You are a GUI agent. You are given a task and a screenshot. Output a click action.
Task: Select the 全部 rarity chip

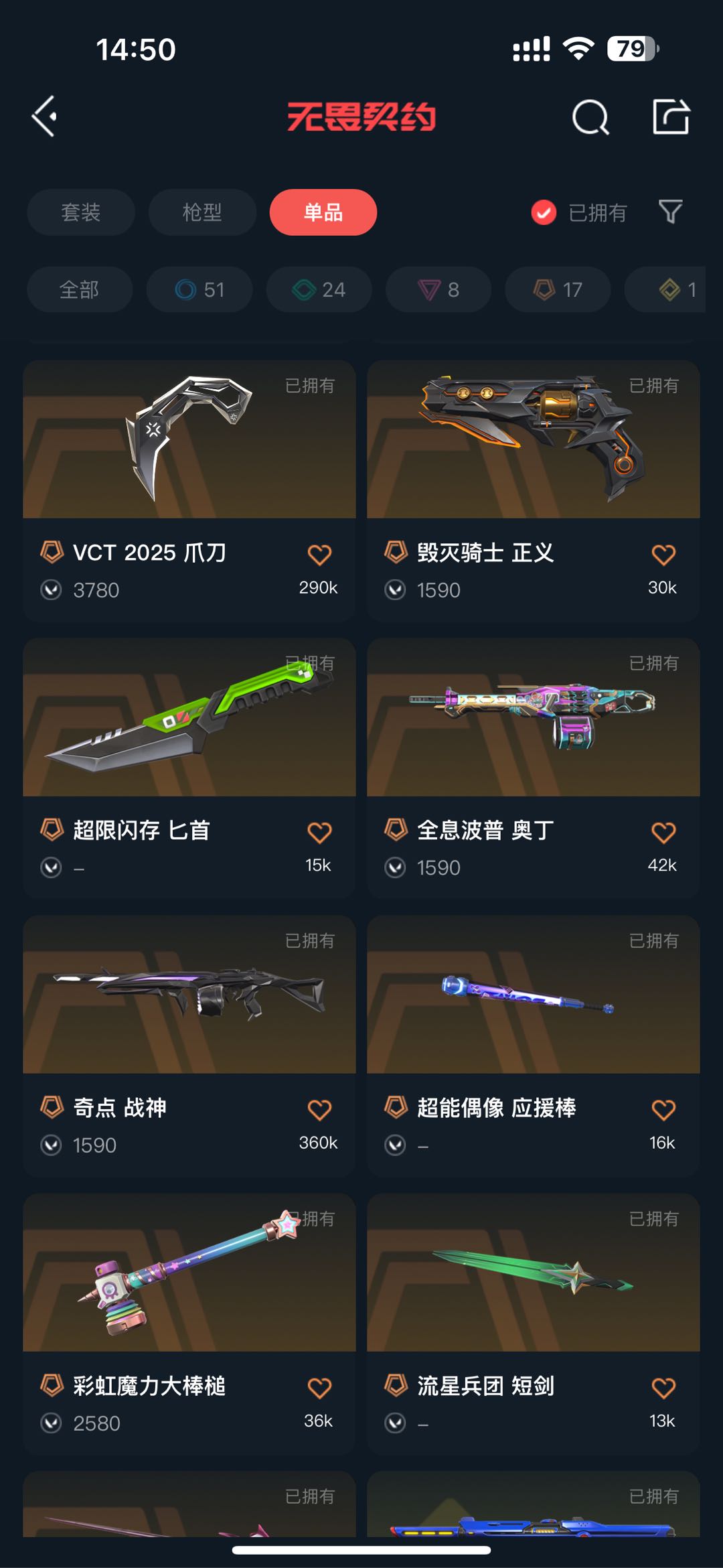coord(80,289)
